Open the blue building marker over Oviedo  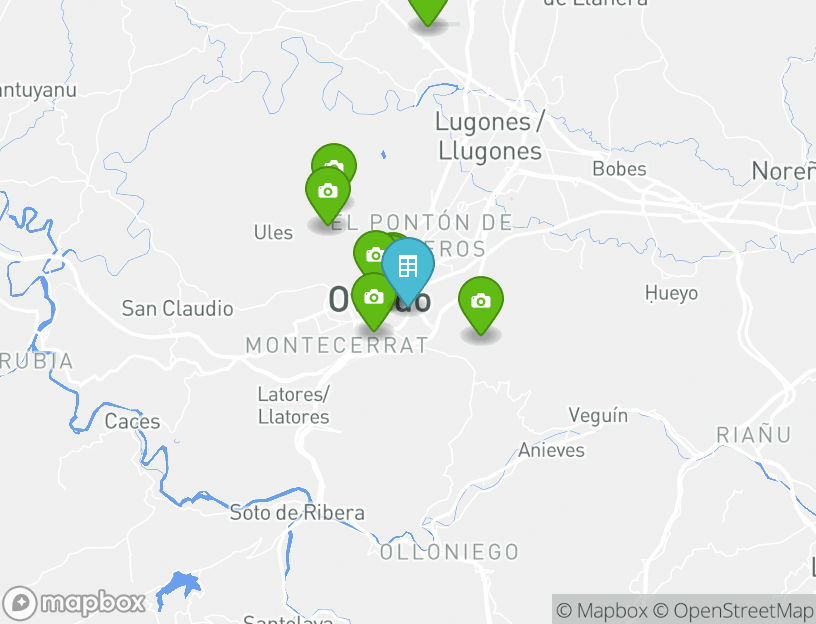tap(408, 267)
